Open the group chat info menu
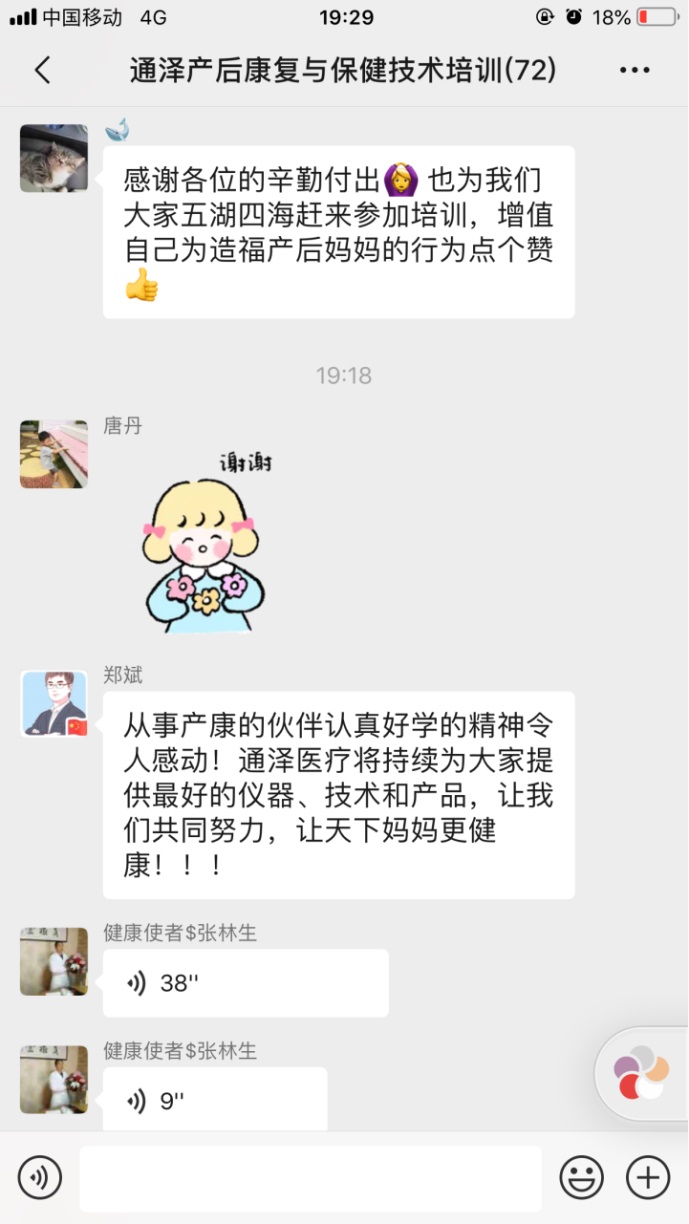The image size is (689, 1224). [634, 70]
